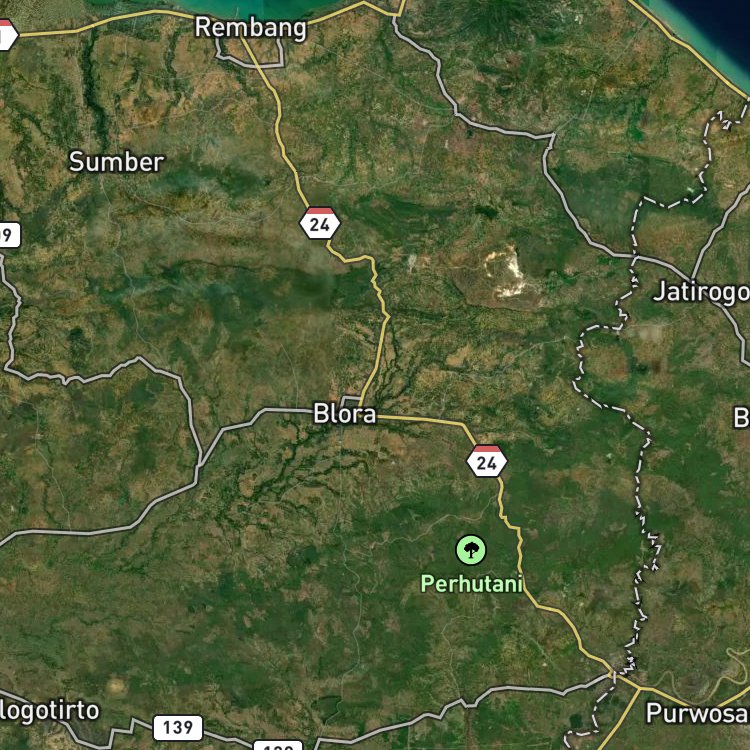750x750 pixels.
Task: Select the Sumber place label
Action: [x=116, y=162]
